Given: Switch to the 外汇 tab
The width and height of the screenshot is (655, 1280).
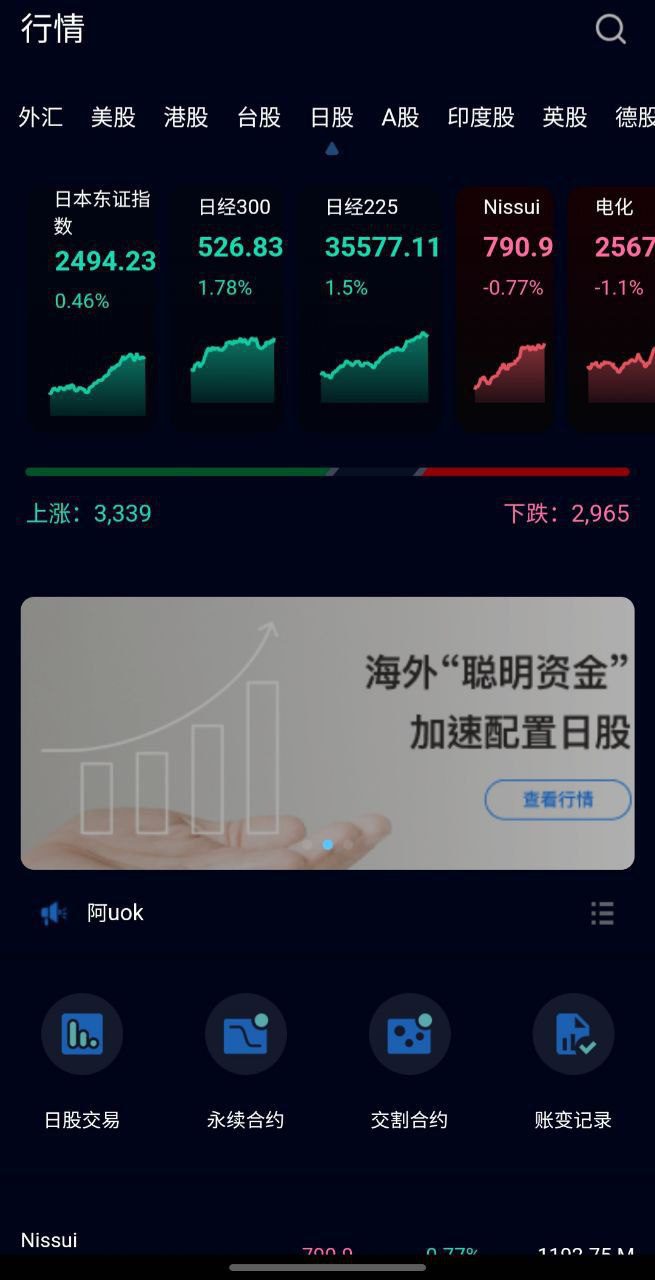Looking at the screenshot, I should [41, 118].
